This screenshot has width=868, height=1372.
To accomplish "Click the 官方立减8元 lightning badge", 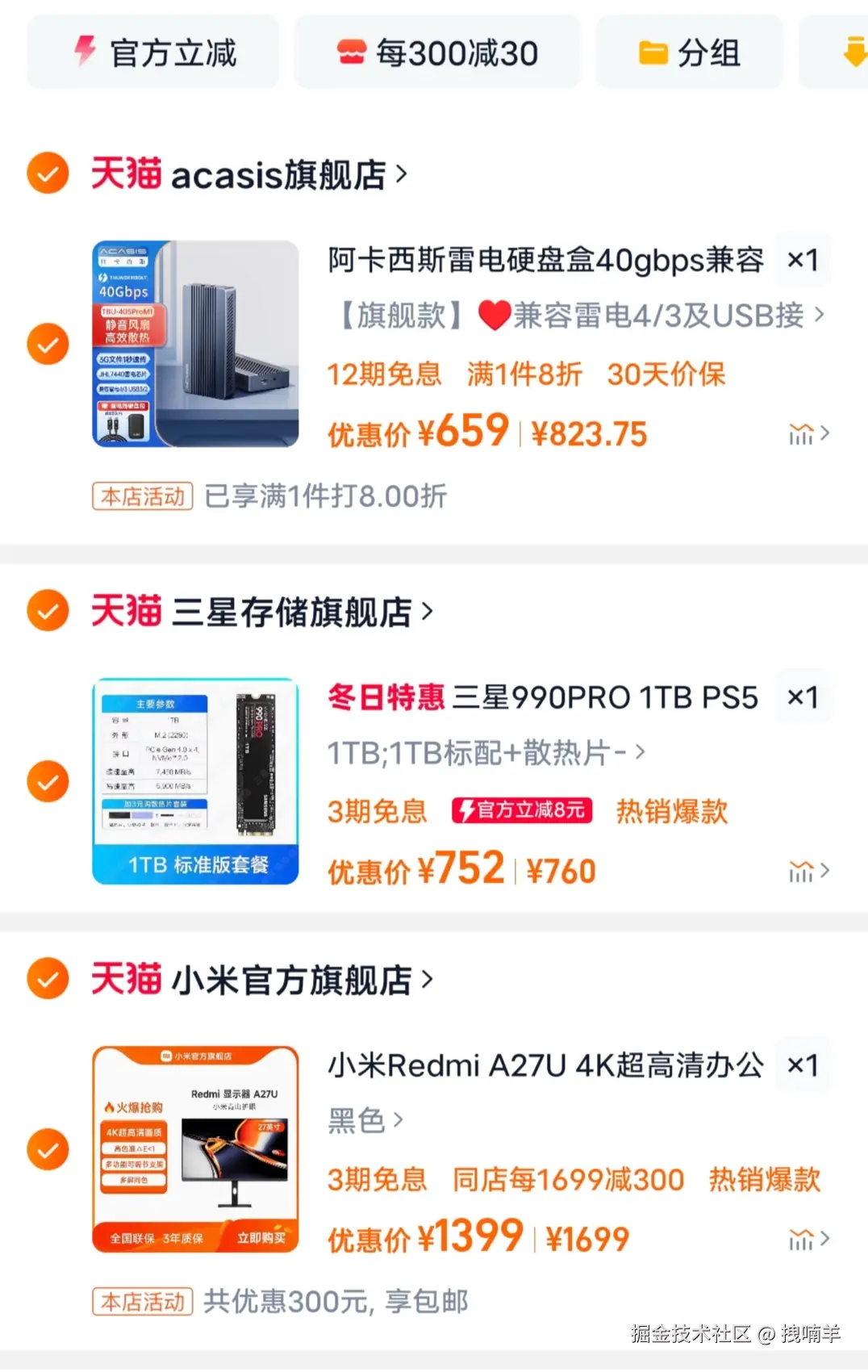I will [521, 811].
